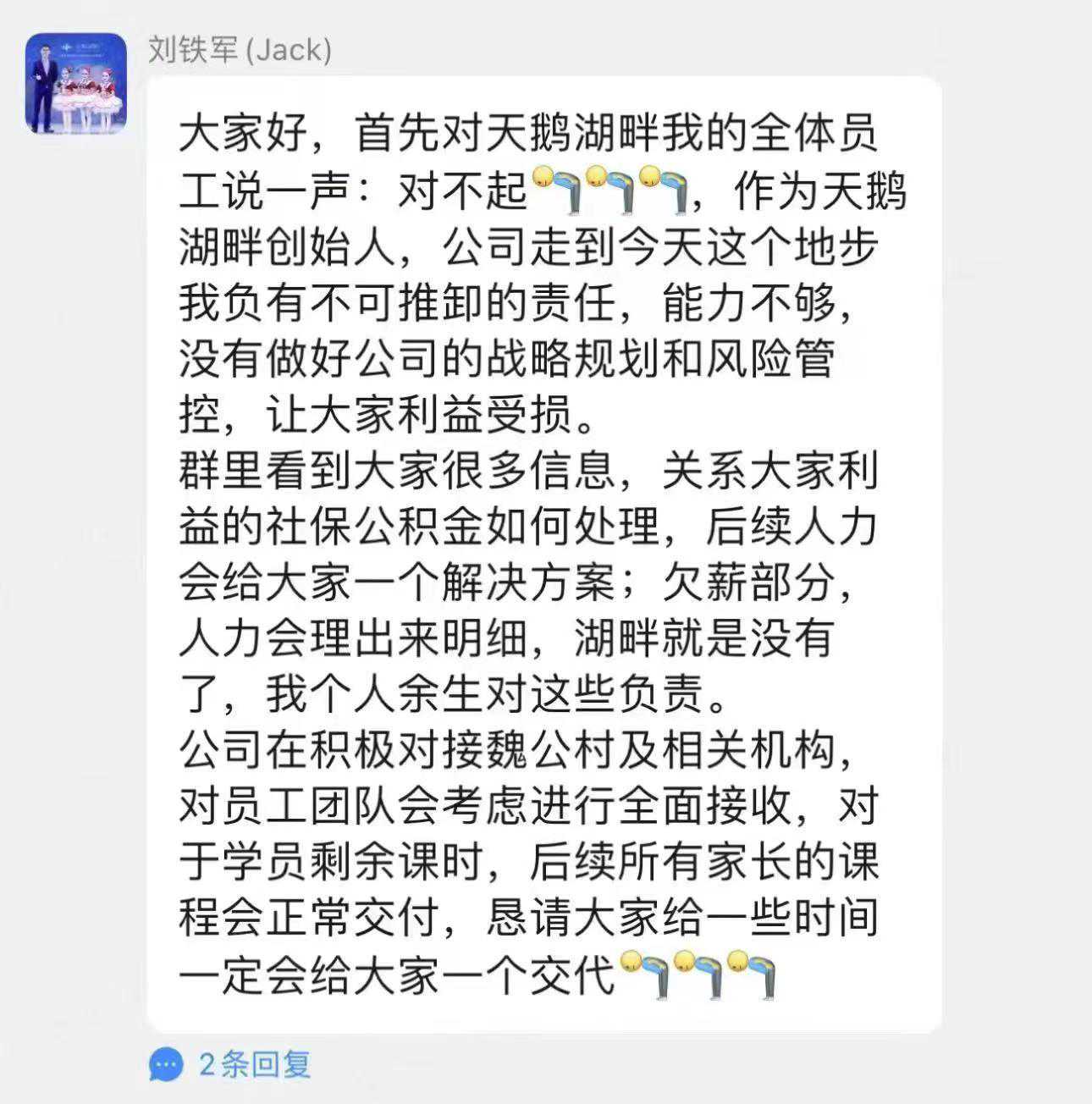Viewport: 1092px width, 1104px height.
Task: Open 刘铁军 (Jack)'s profile avatar
Action: point(75,84)
